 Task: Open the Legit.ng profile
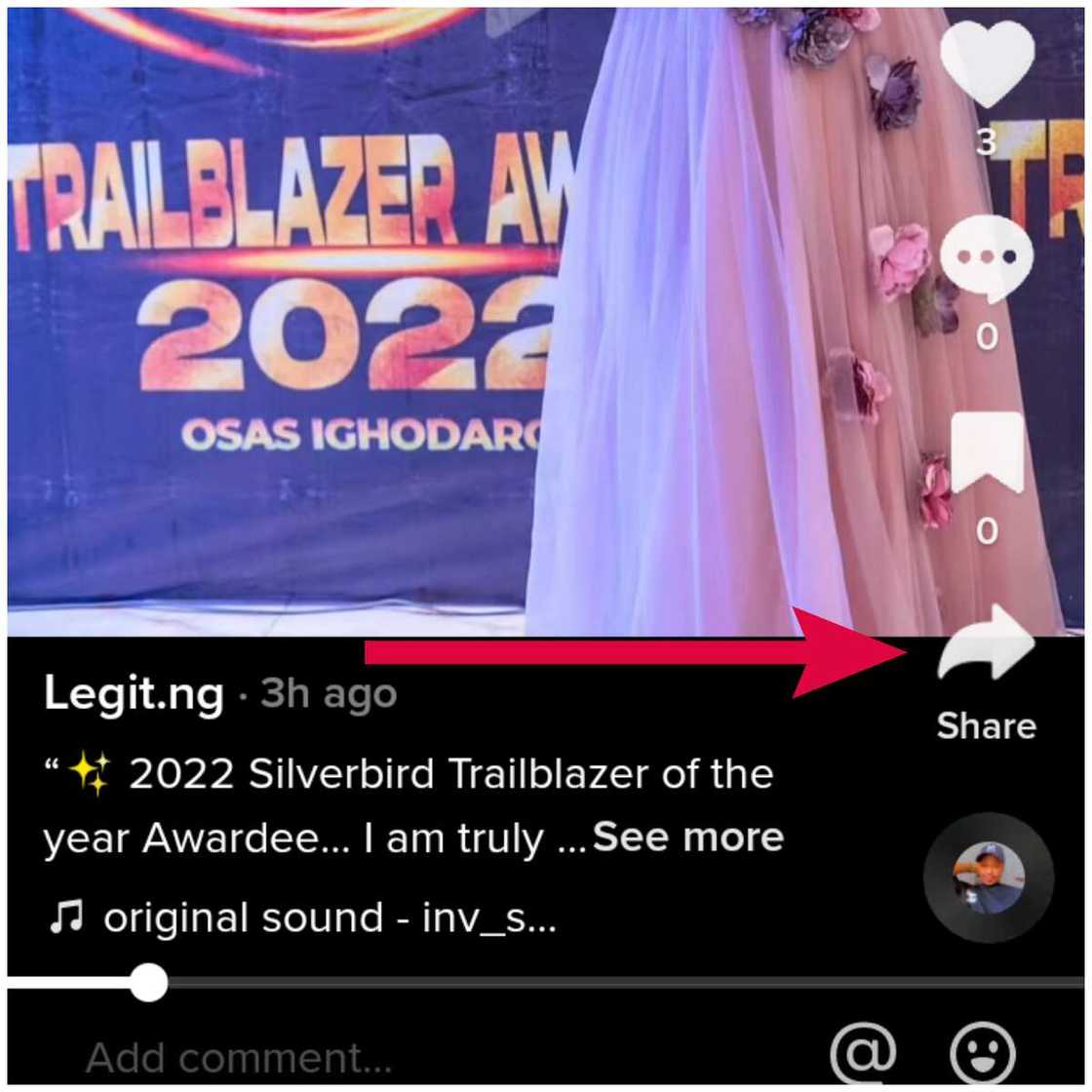[x=134, y=695]
